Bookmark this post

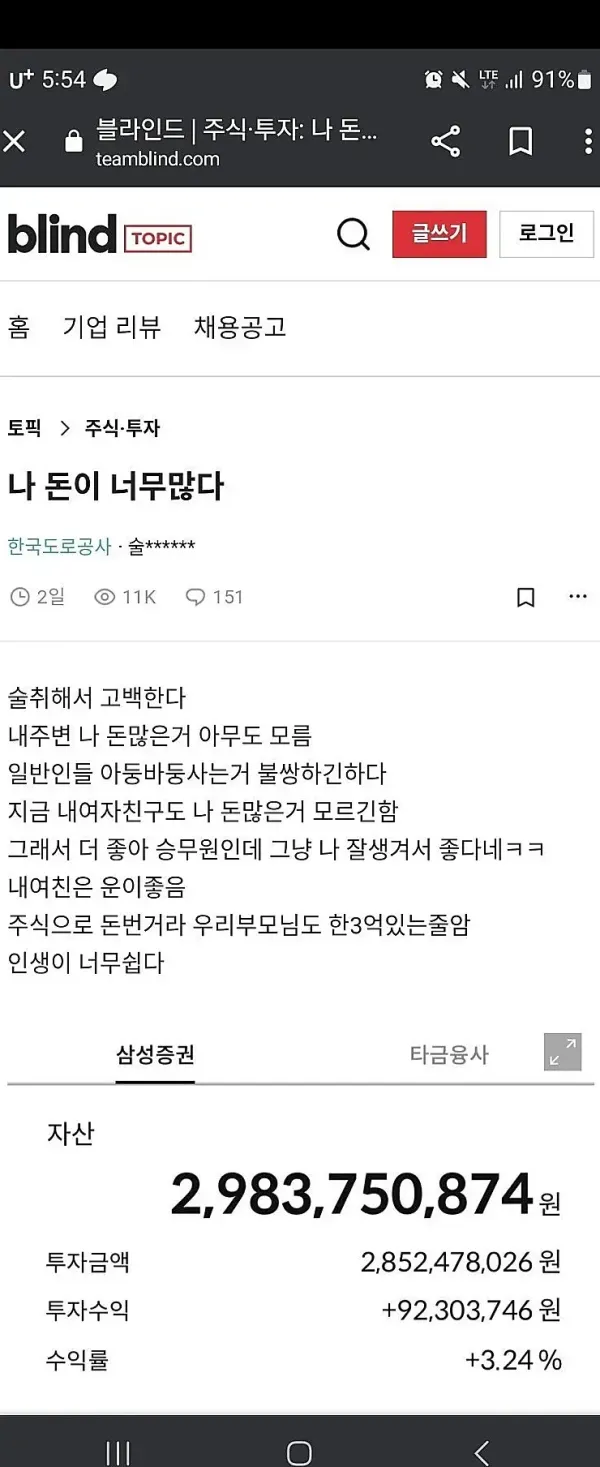pyautogui.click(x=525, y=597)
